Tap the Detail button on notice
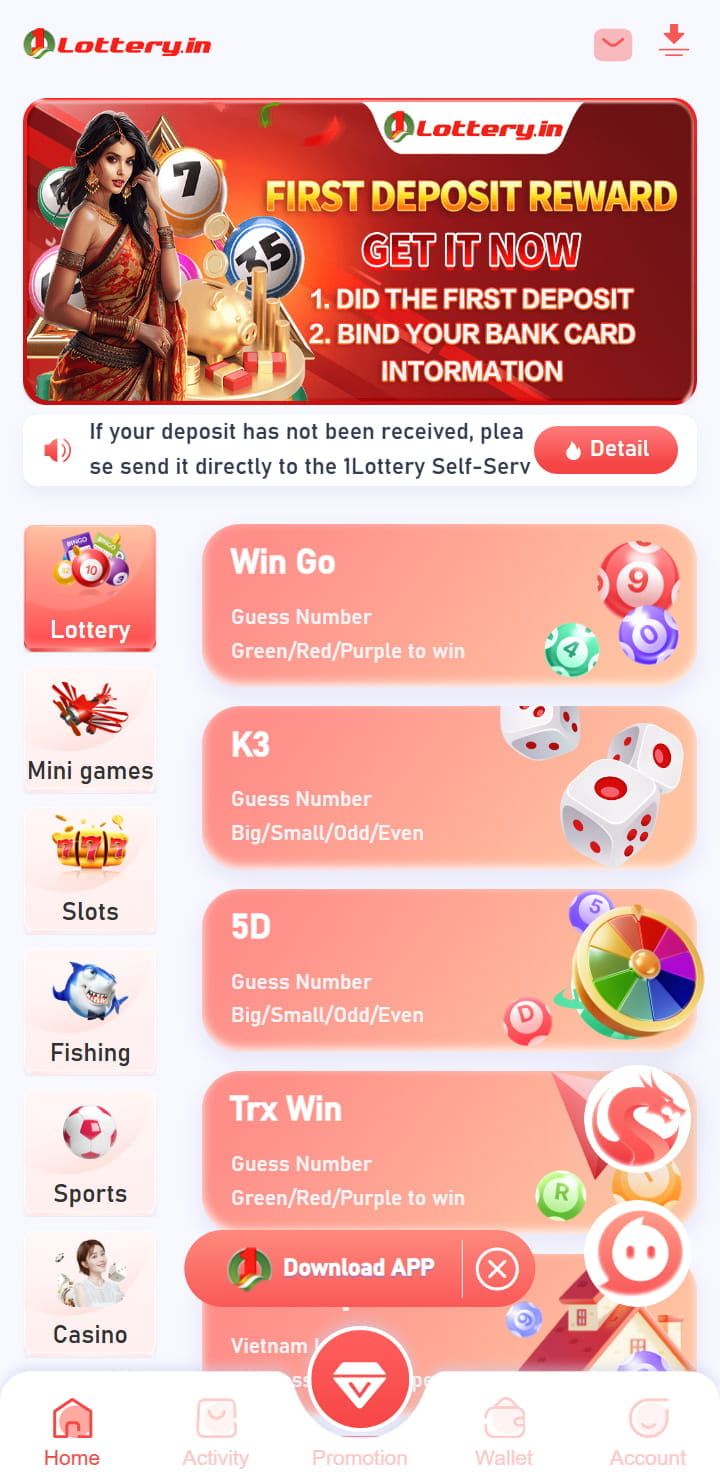This screenshot has height=1480, width=720. (x=606, y=449)
